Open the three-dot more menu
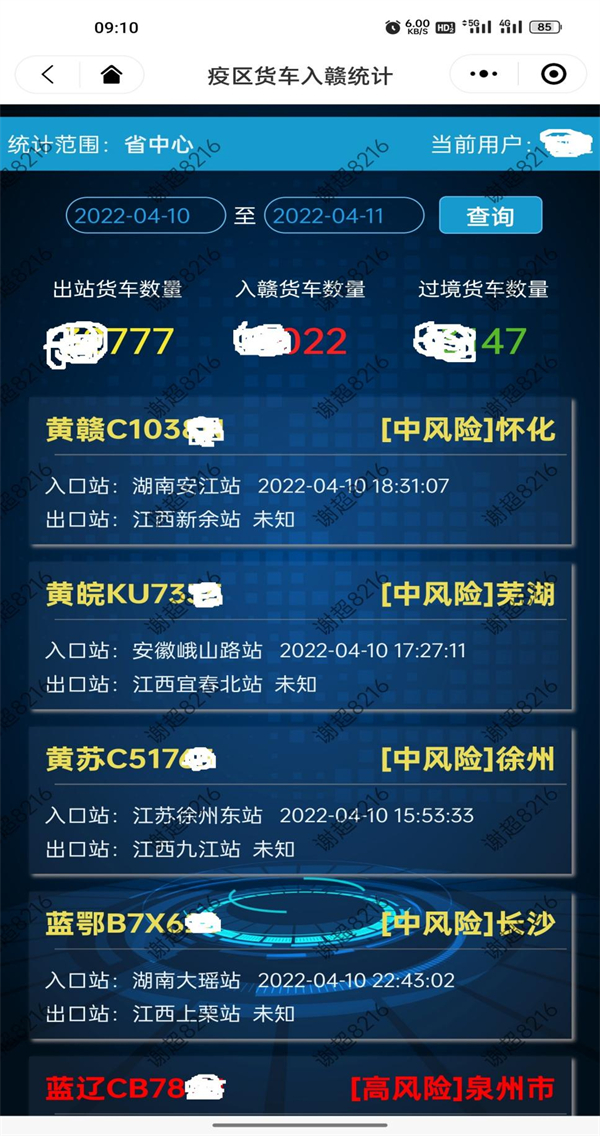 (x=483, y=75)
